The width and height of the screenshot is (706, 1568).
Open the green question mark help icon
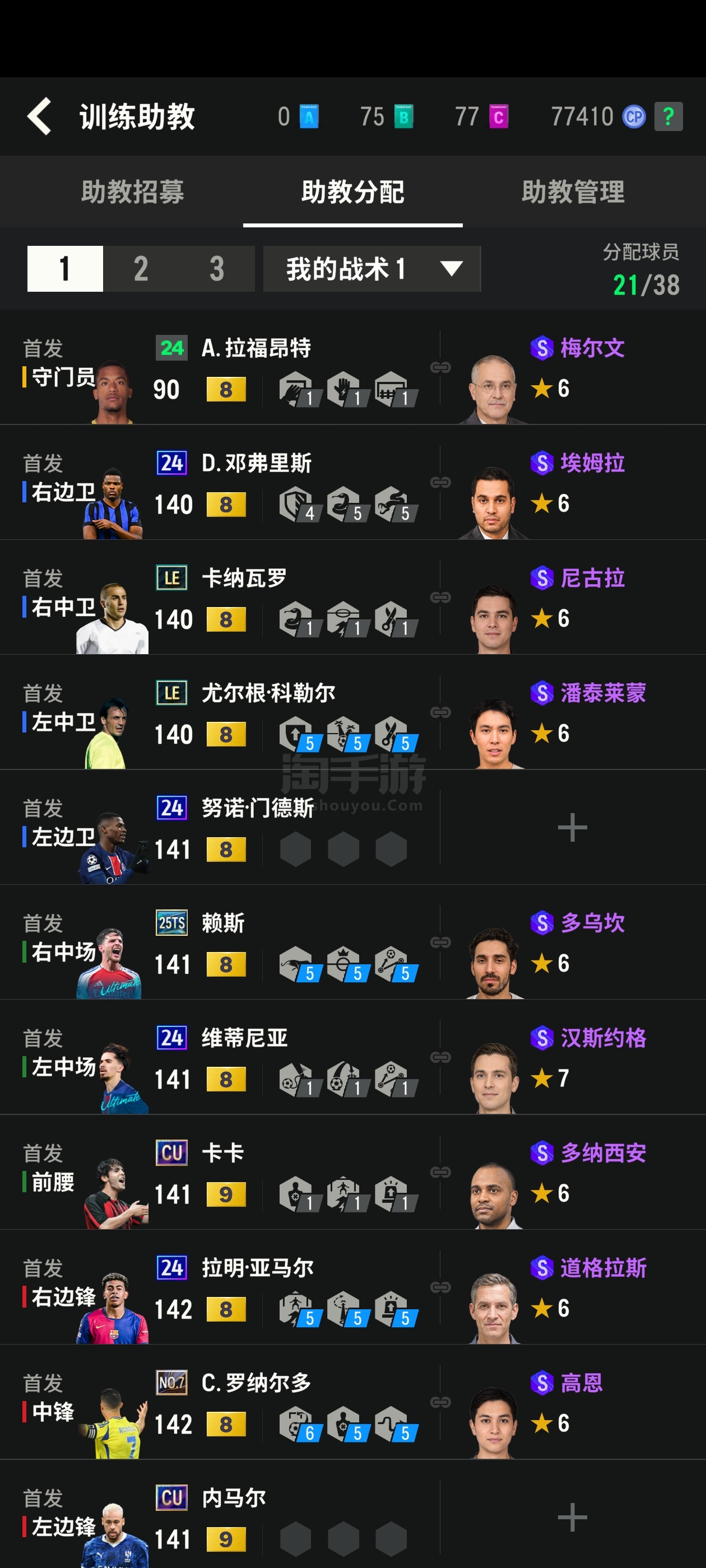(668, 116)
